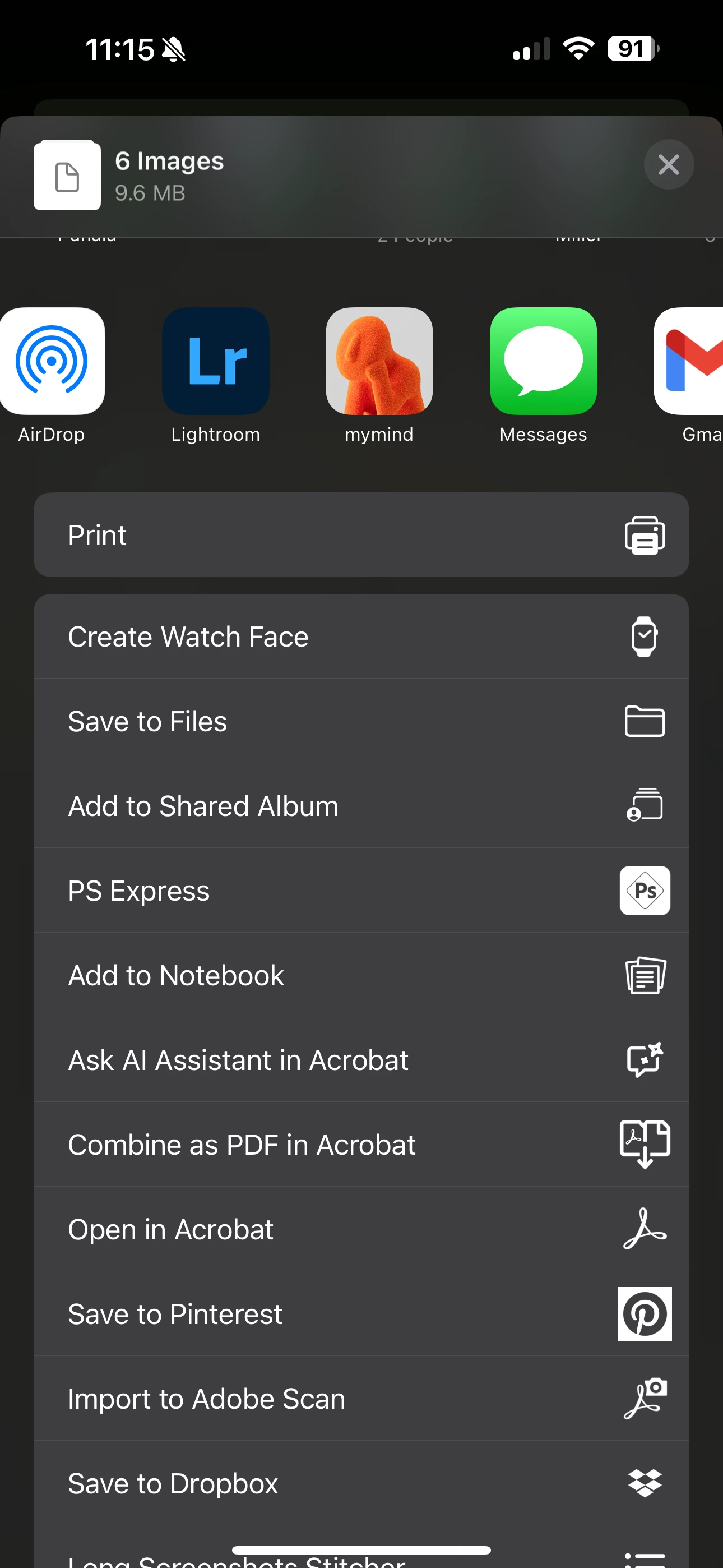Combine images as PDF in Acrobat
Screen dimensions: 723x1568
[x=361, y=1145]
